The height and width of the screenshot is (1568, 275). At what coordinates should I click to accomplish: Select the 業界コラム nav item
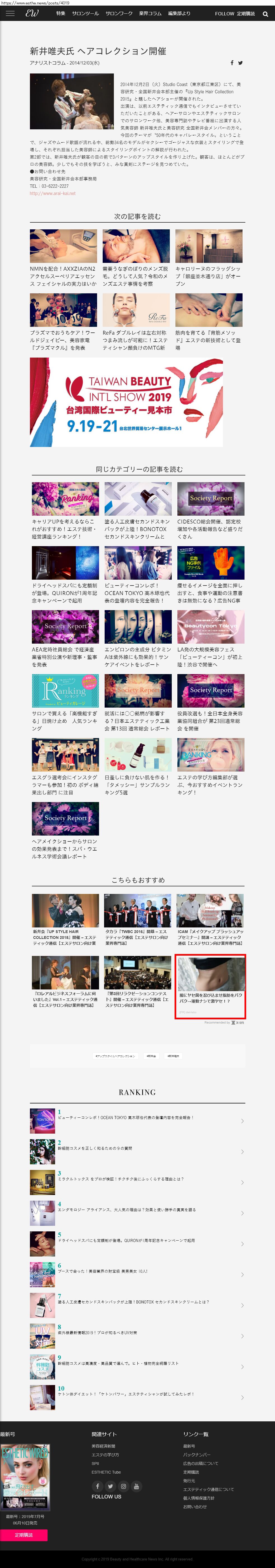[x=150, y=13]
